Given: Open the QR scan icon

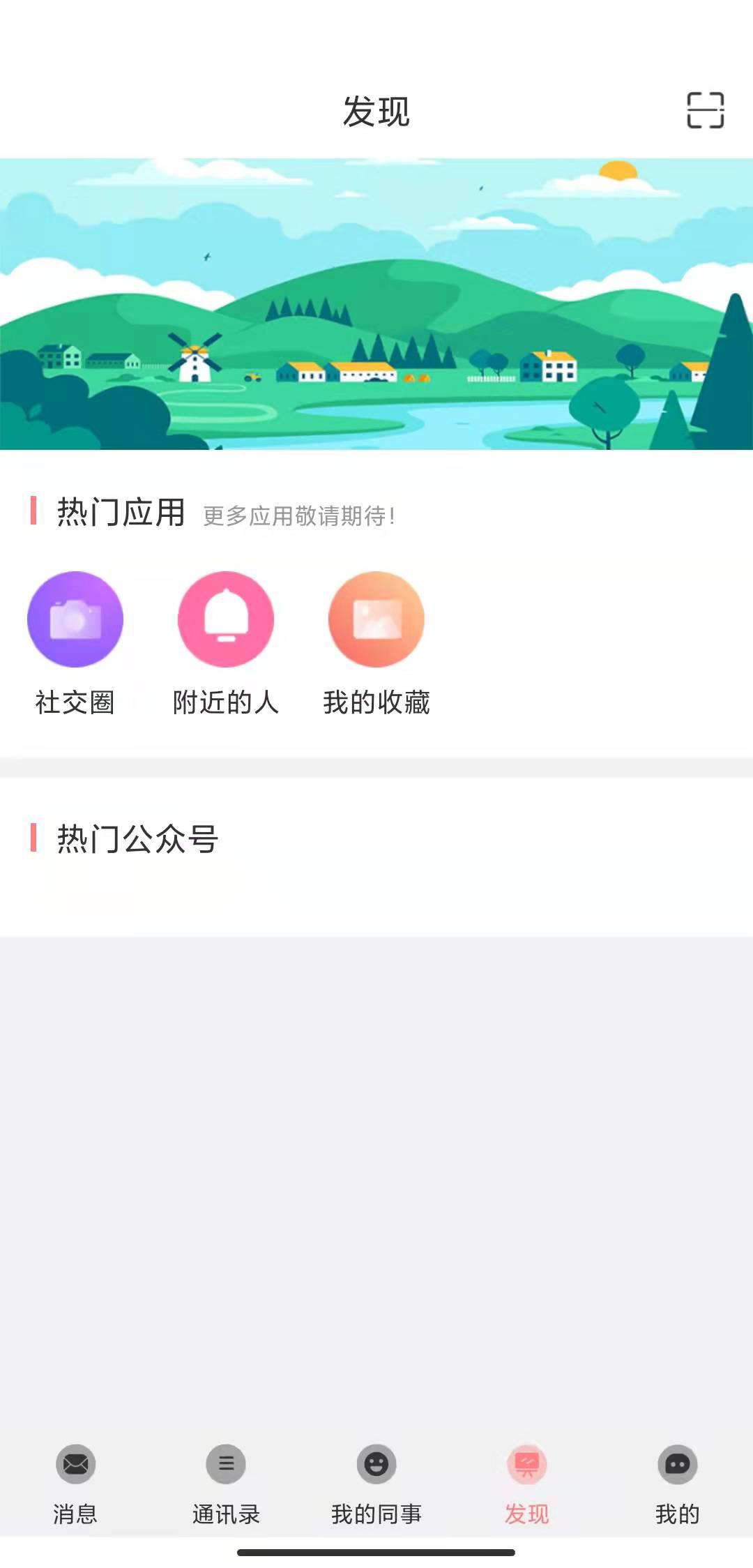Looking at the screenshot, I should [705, 110].
